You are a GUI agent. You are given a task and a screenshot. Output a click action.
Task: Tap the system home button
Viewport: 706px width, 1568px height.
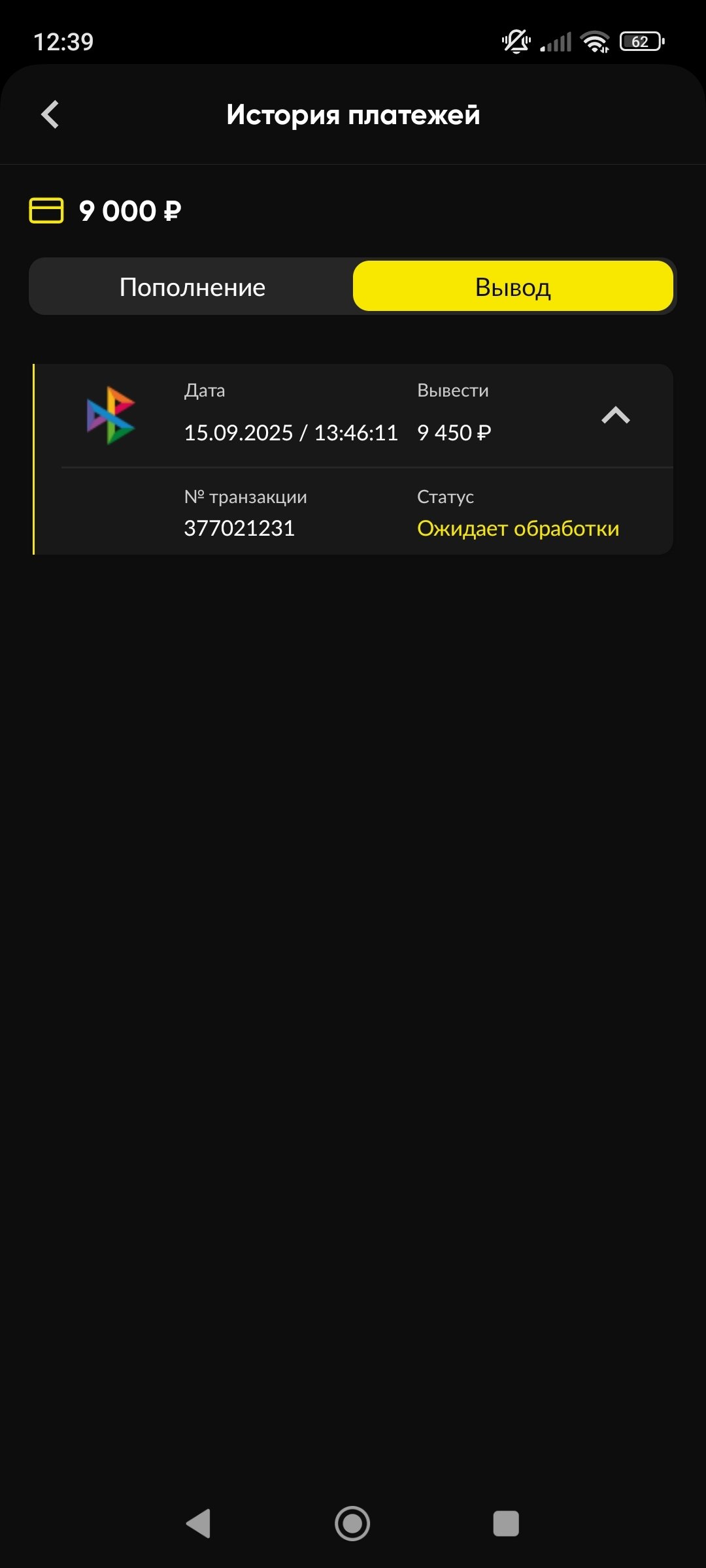(352, 1524)
